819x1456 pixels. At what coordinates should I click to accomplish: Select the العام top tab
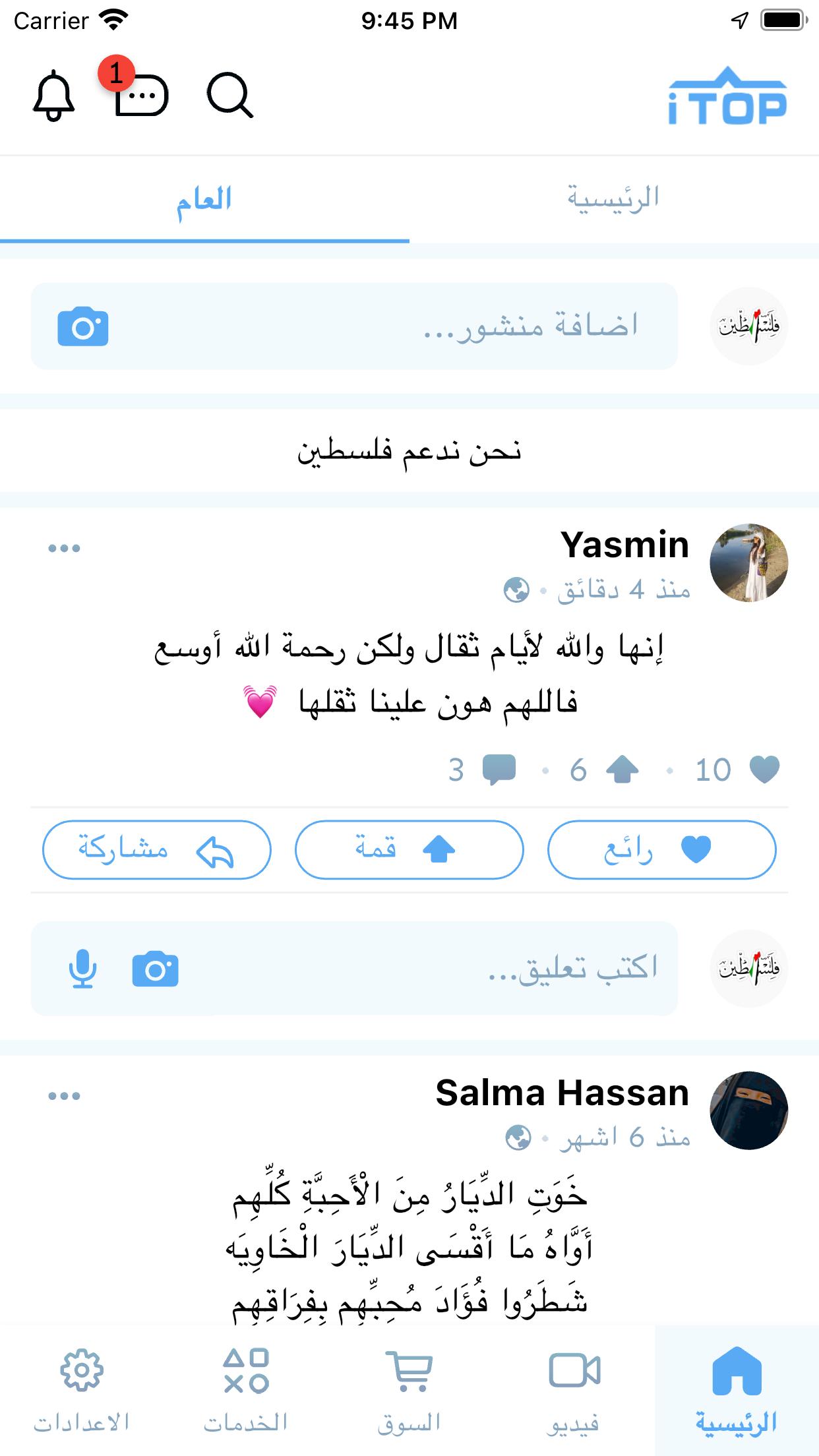point(204,199)
